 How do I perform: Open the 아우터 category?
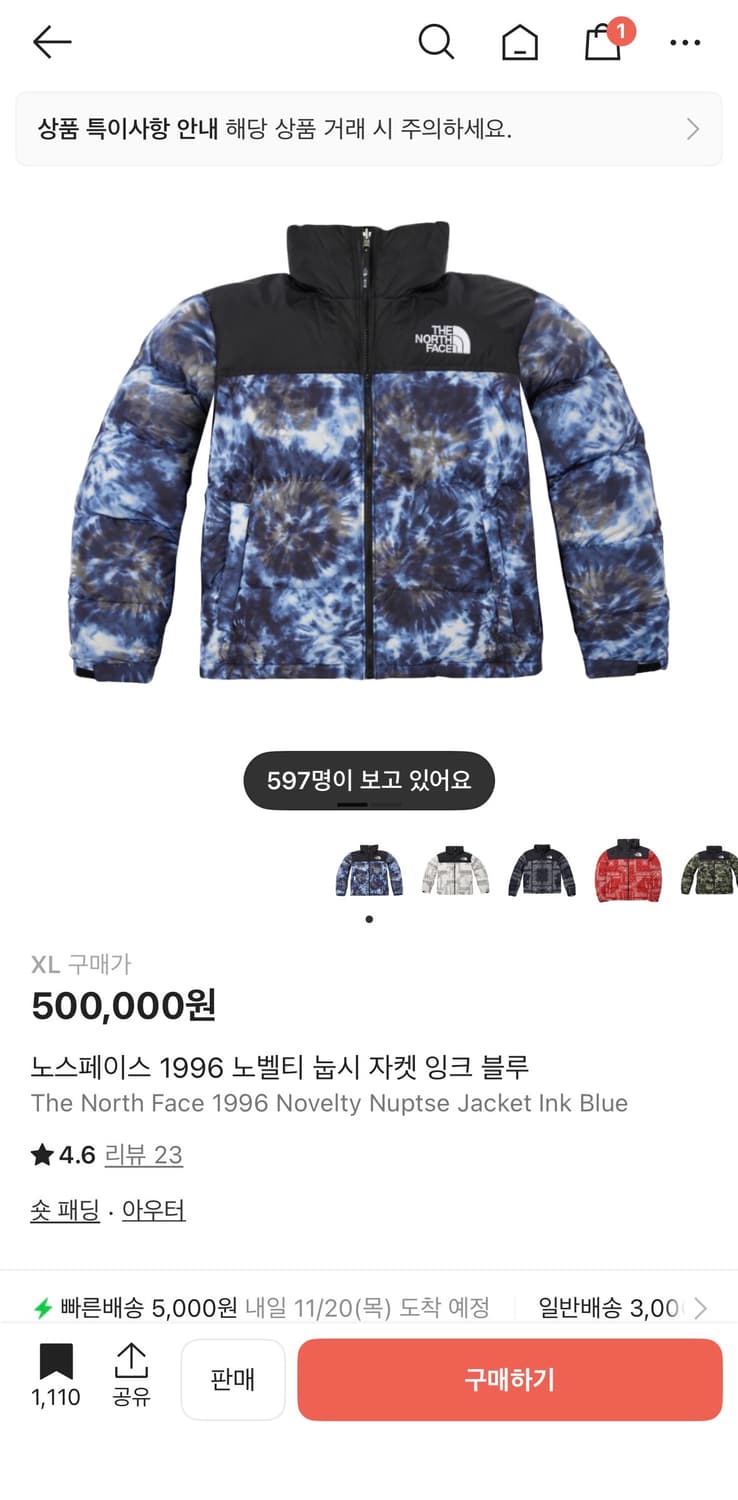153,1210
